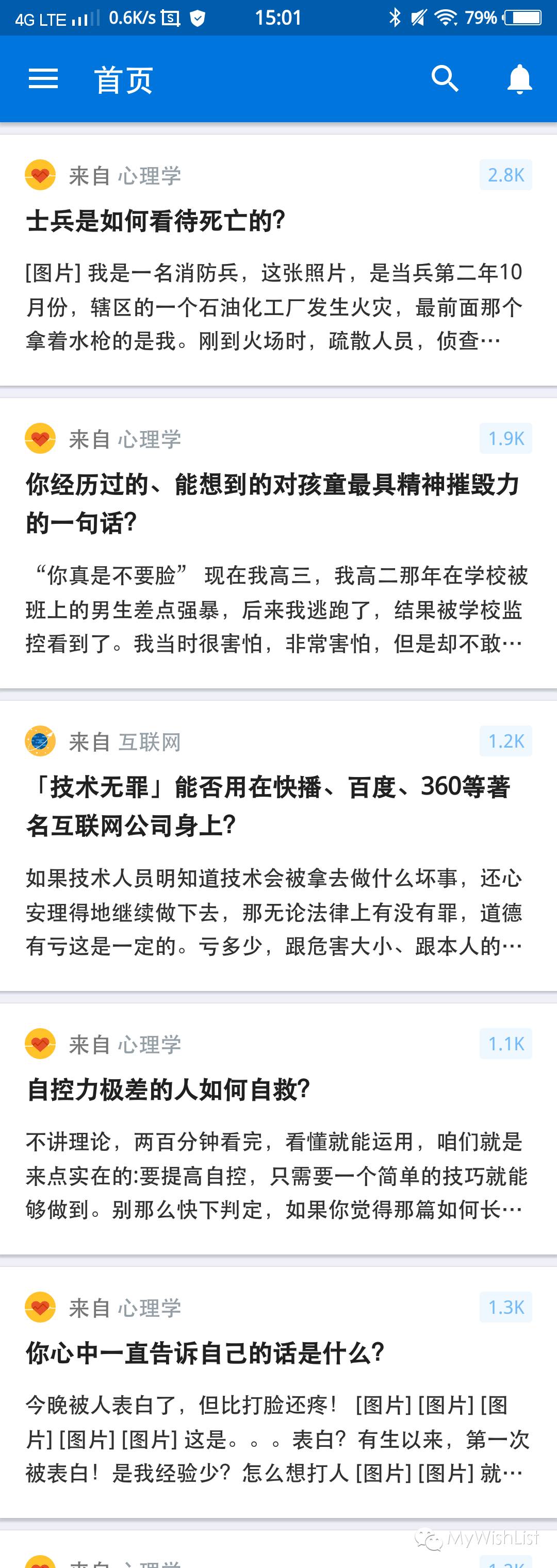The width and height of the screenshot is (557, 1568).
Task: Open the navigation drawer menu
Action: pyautogui.click(x=43, y=79)
